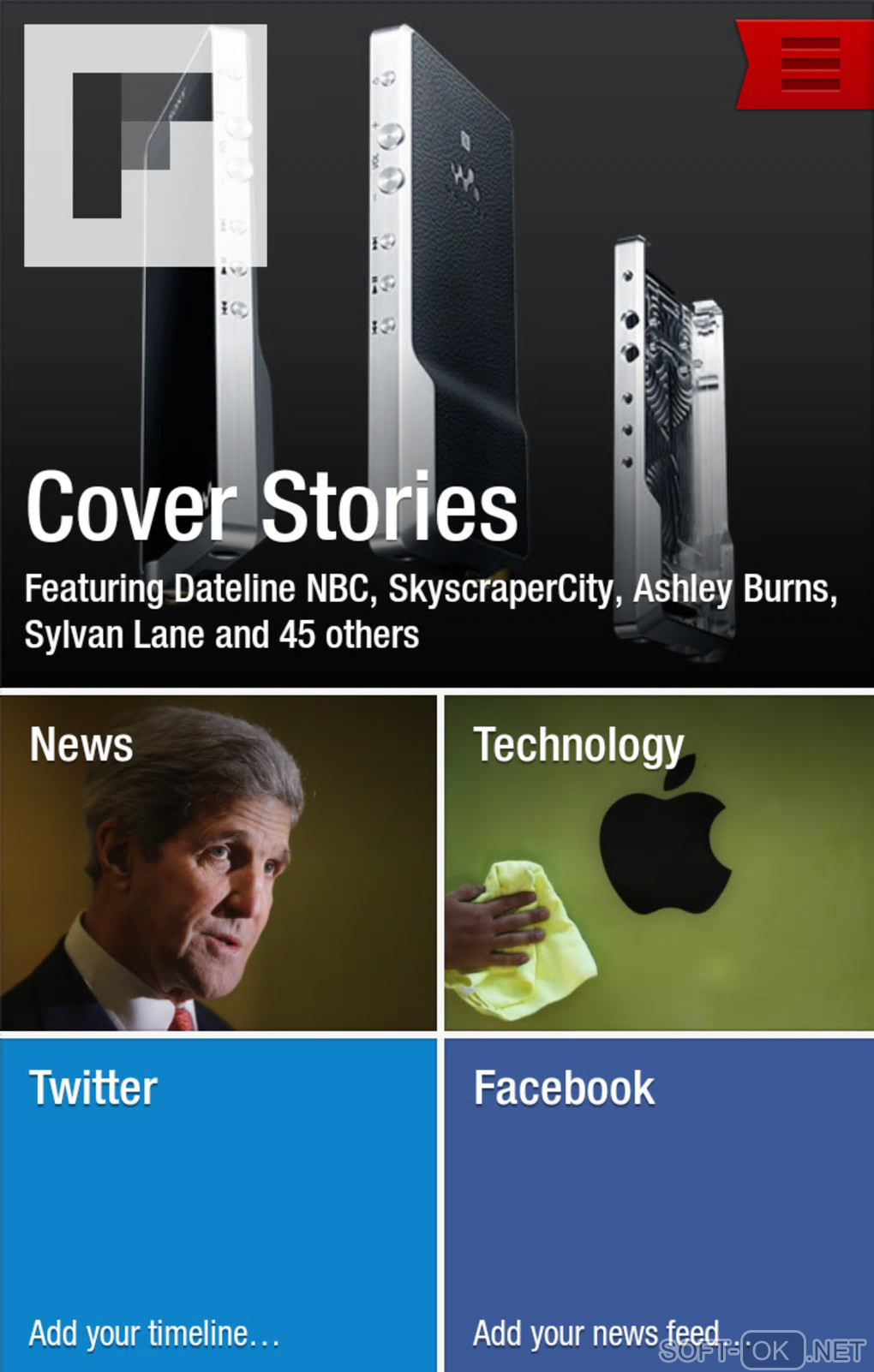Add your Facebook news feed
Viewport: 874px width, 1372px height.
(658, 1204)
